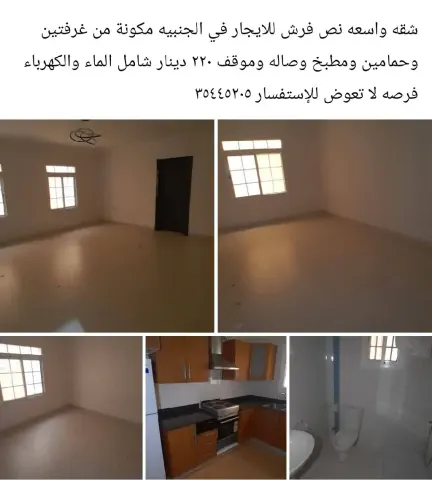The width and height of the screenshot is (432, 480).
Task: Open the bottom-row photo of the empty room
Action: [x=71, y=408]
